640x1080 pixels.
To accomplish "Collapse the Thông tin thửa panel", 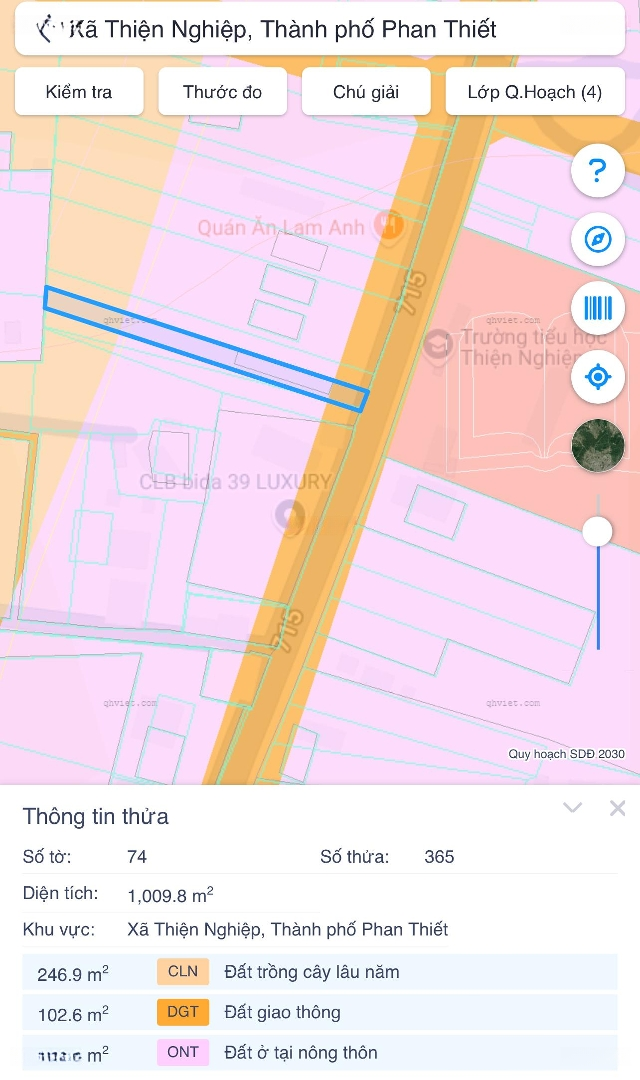I will [572, 807].
